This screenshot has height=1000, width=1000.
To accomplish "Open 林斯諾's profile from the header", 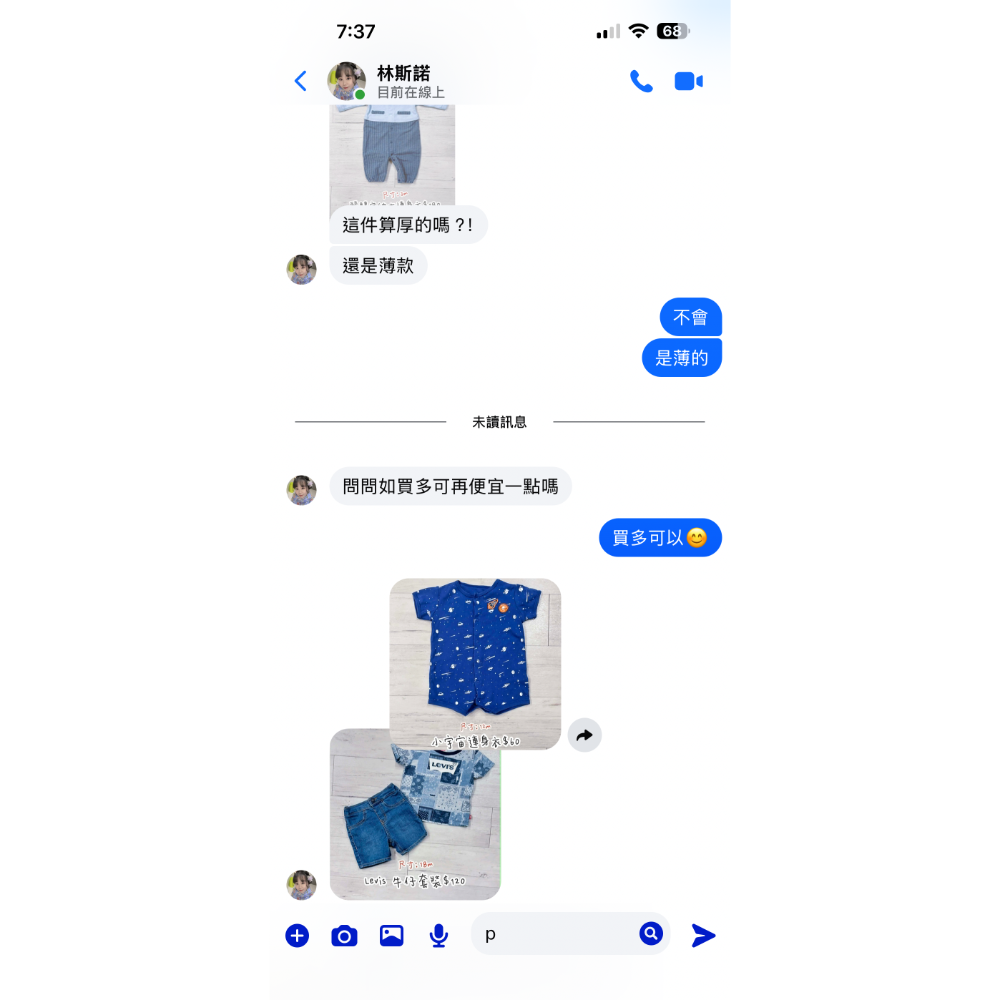I will (x=410, y=81).
